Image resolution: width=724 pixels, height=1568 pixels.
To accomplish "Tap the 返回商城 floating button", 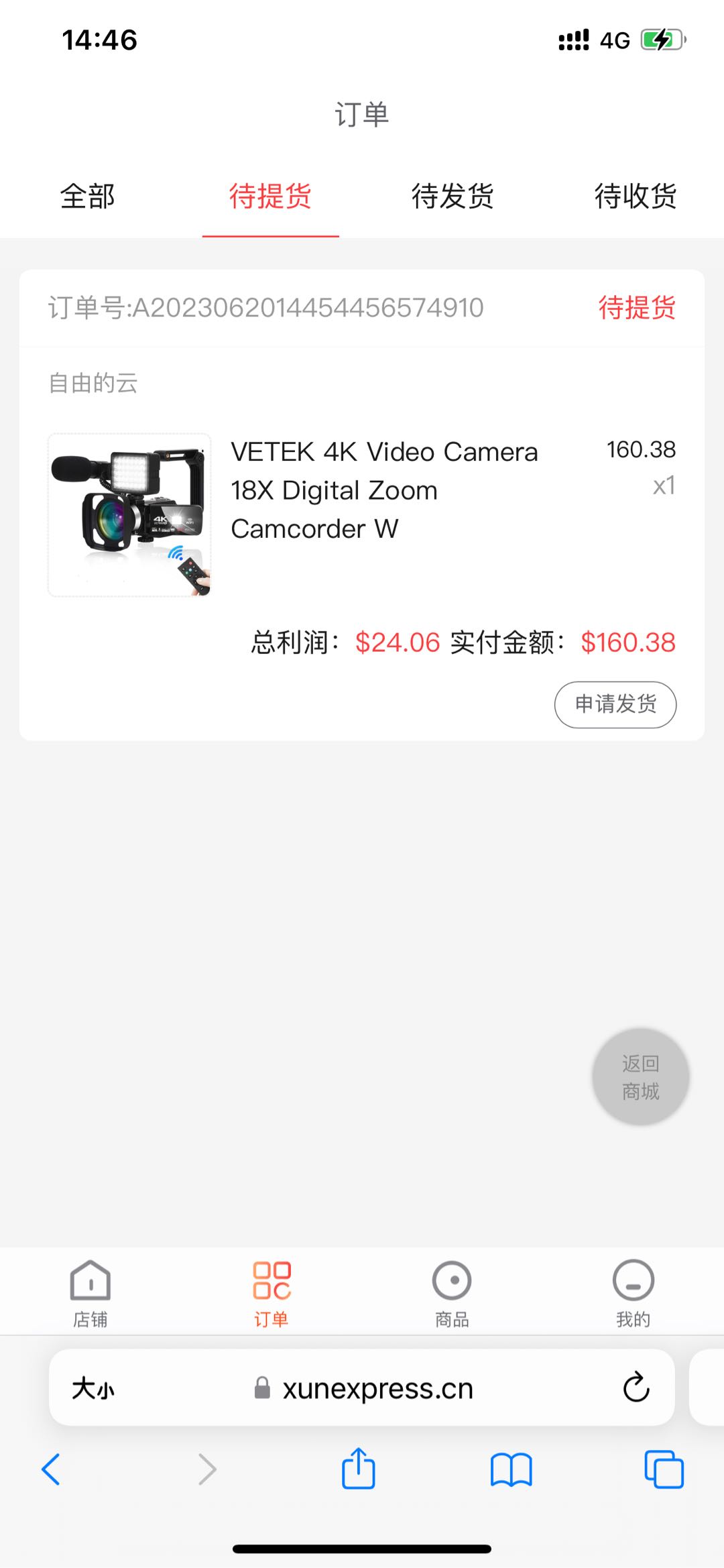I will [640, 1076].
